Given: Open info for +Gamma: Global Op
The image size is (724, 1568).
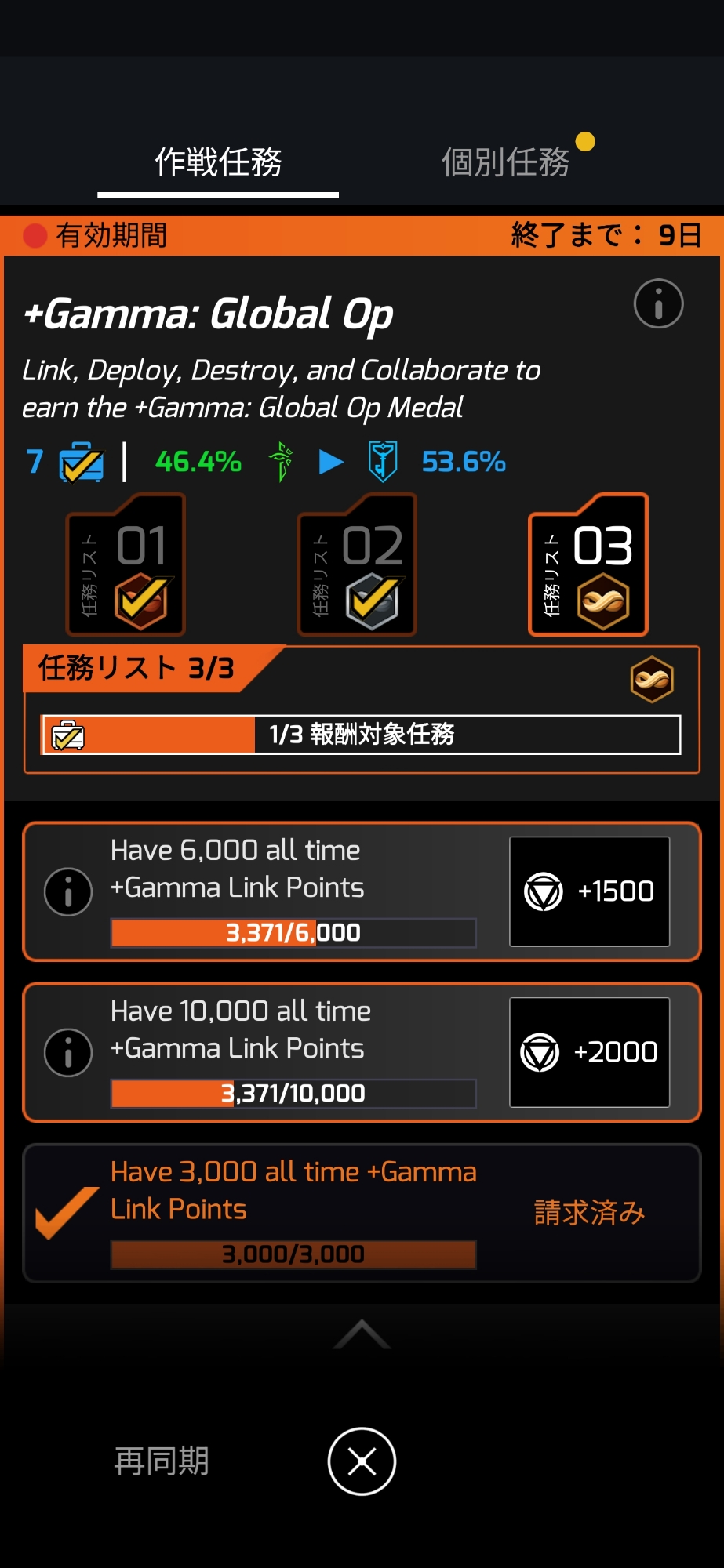Looking at the screenshot, I should [x=658, y=303].
